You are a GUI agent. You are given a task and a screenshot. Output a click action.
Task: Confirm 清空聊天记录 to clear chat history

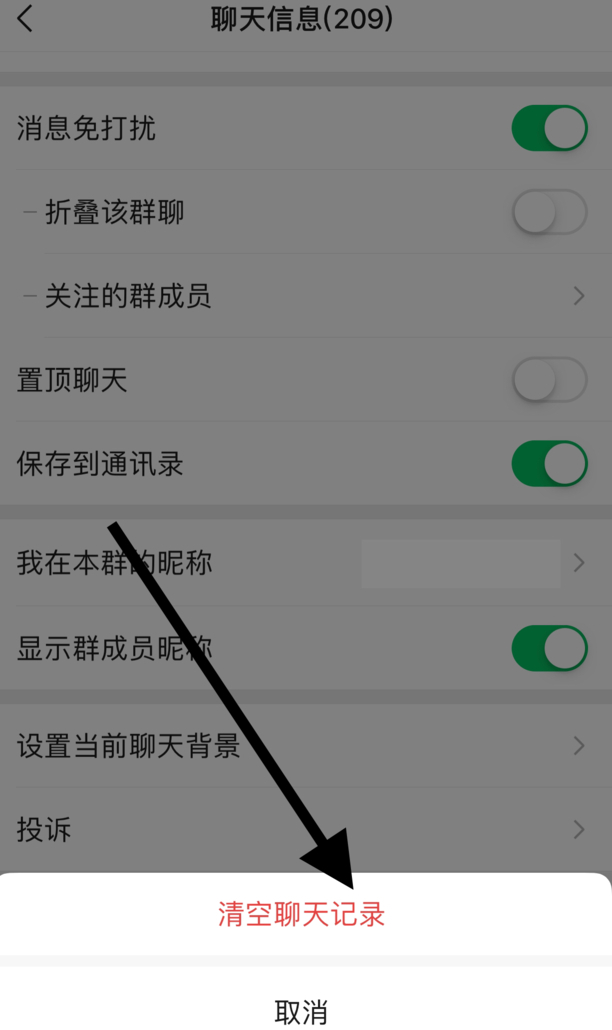[302, 914]
